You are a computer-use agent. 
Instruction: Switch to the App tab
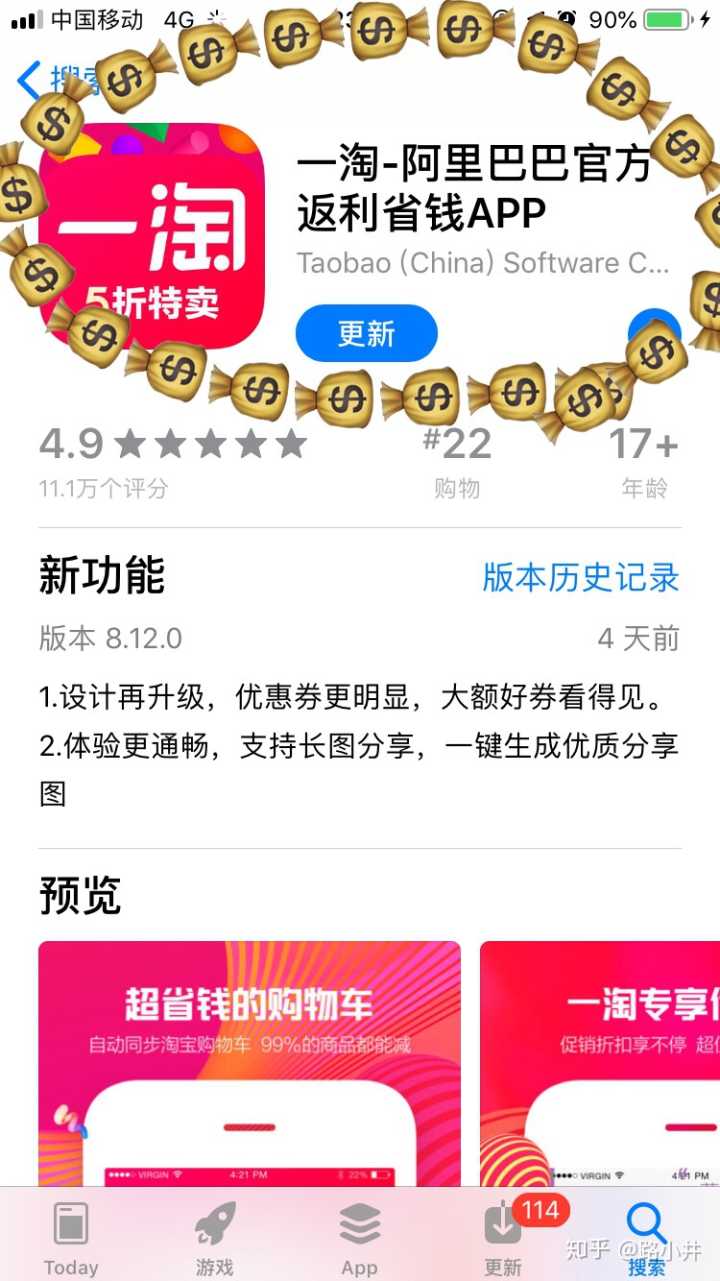tap(359, 1238)
